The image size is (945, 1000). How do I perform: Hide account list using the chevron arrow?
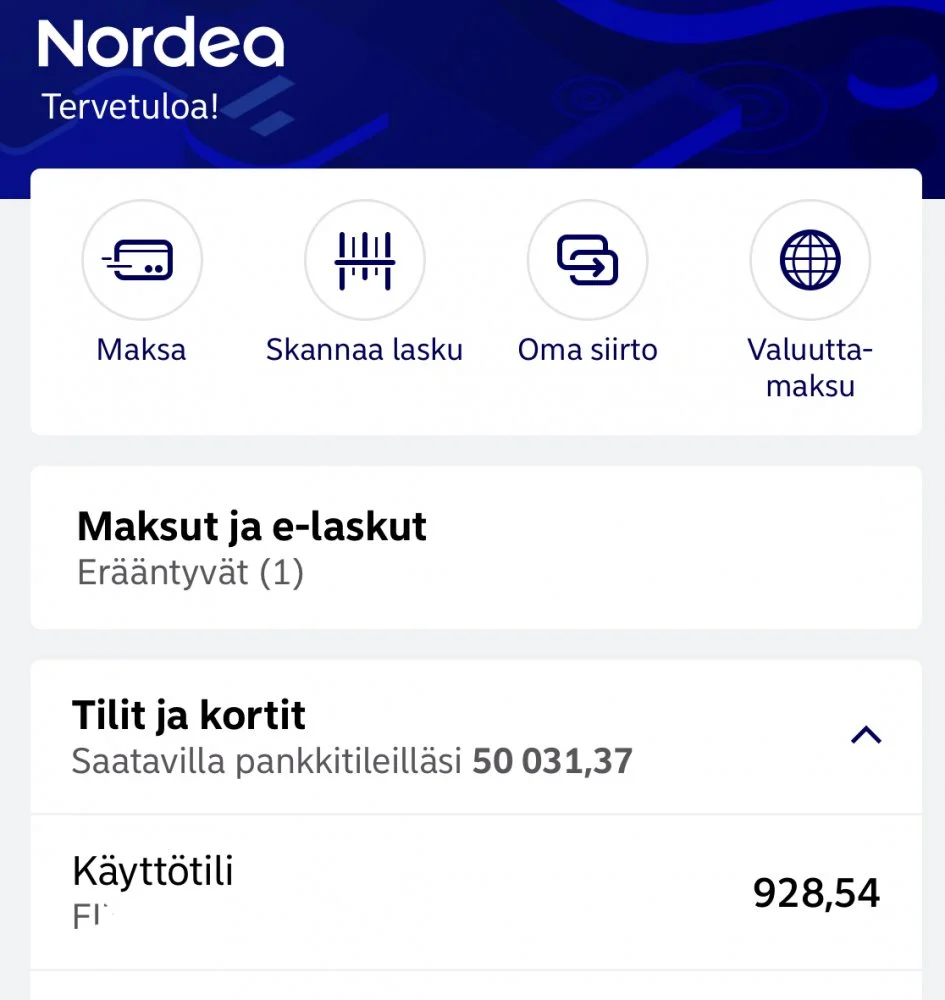866,736
